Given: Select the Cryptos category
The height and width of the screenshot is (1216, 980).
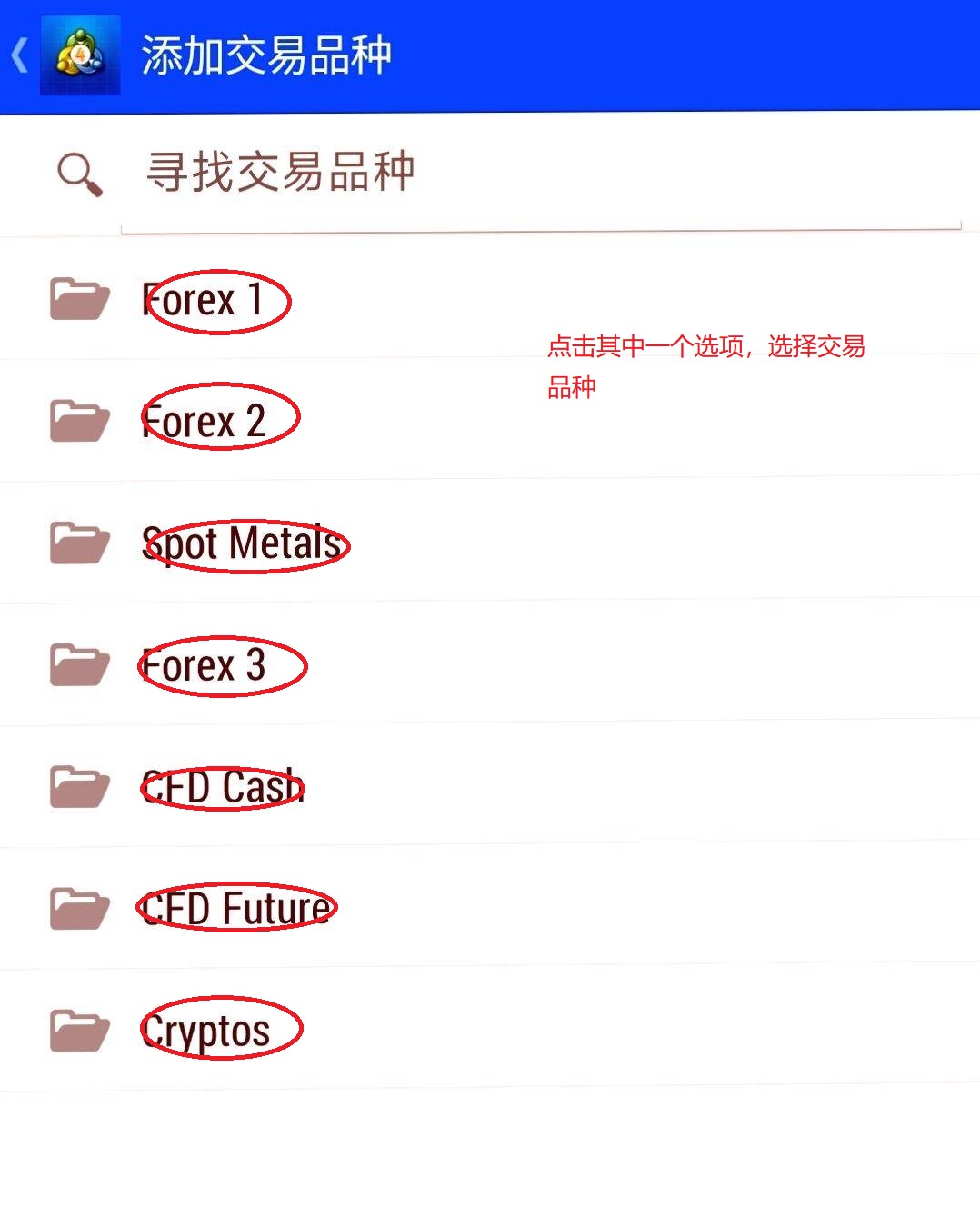Looking at the screenshot, I should coord(204,1028).
